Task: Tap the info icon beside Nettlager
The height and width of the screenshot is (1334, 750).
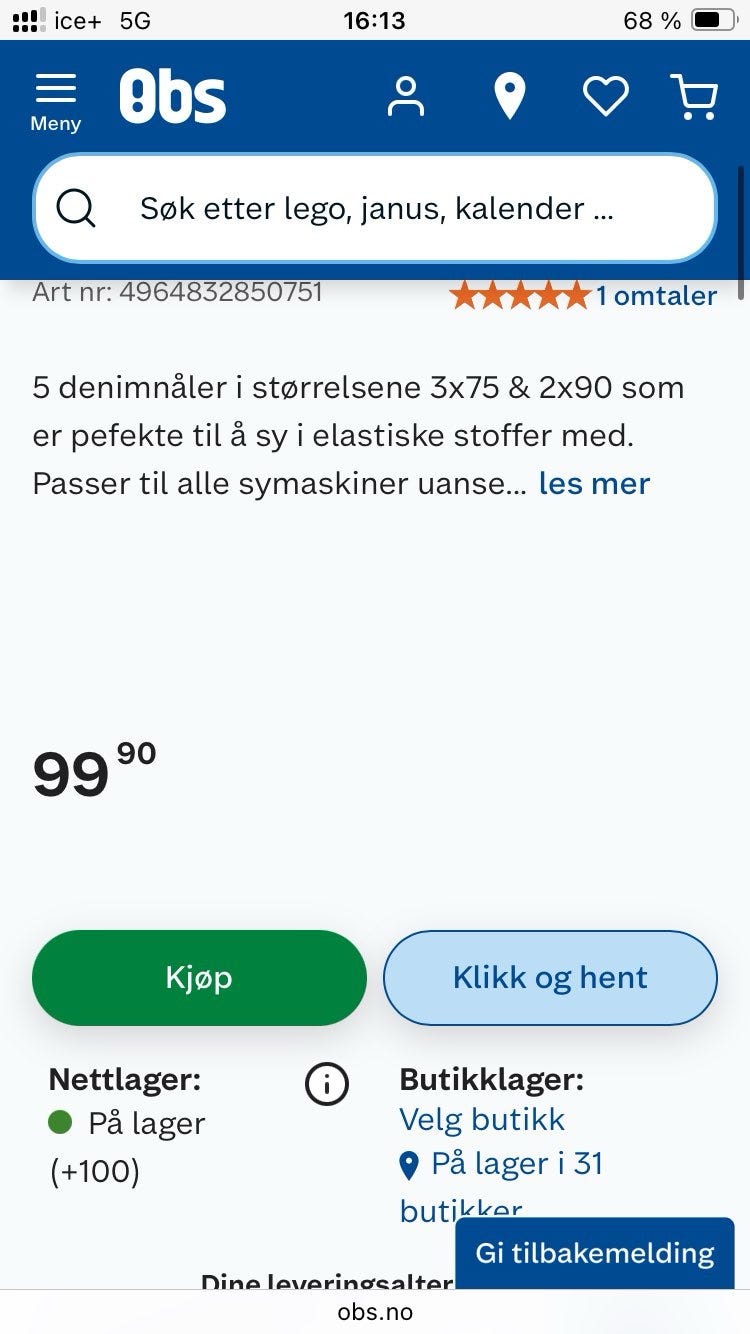Action: coord(326,1083)
